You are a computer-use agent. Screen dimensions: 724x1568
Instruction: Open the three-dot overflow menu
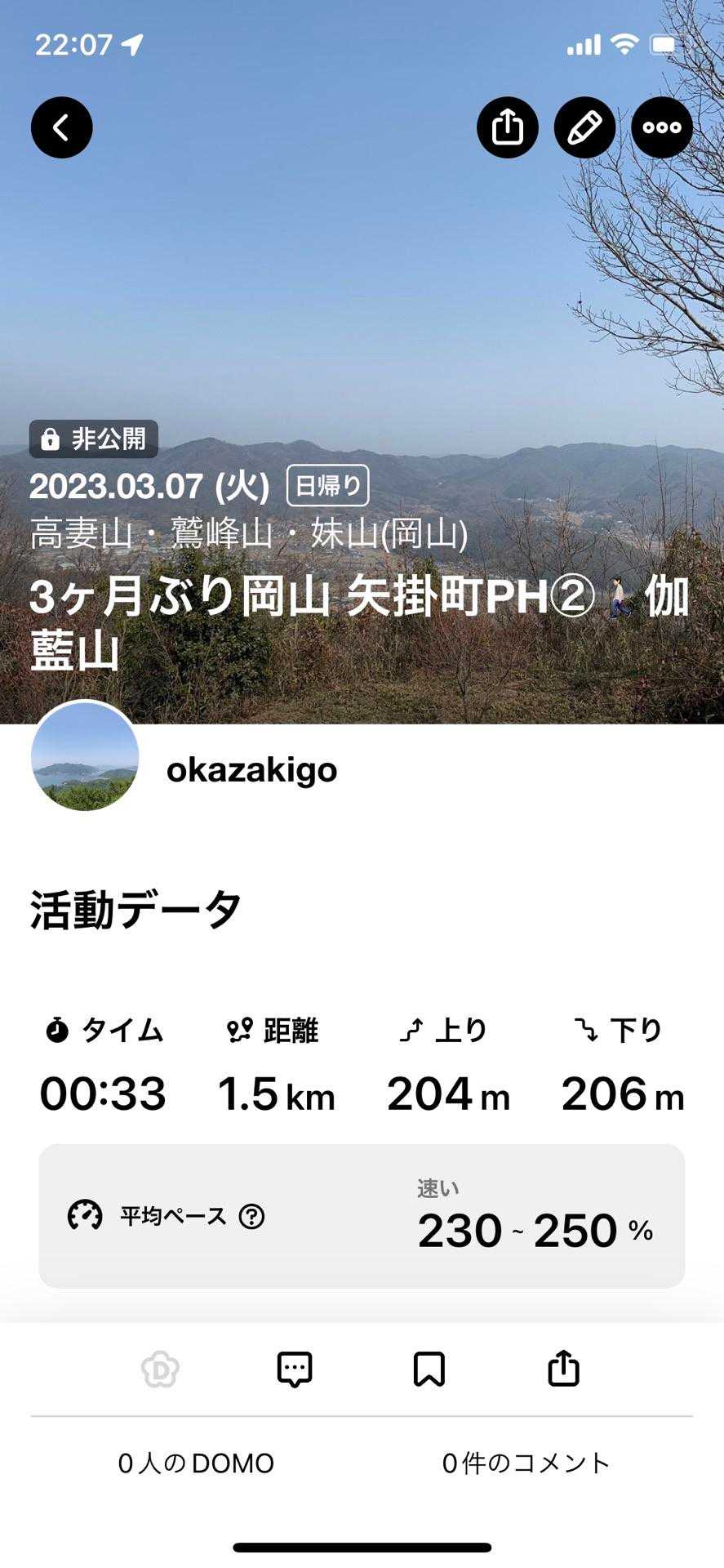coord(661,127)
